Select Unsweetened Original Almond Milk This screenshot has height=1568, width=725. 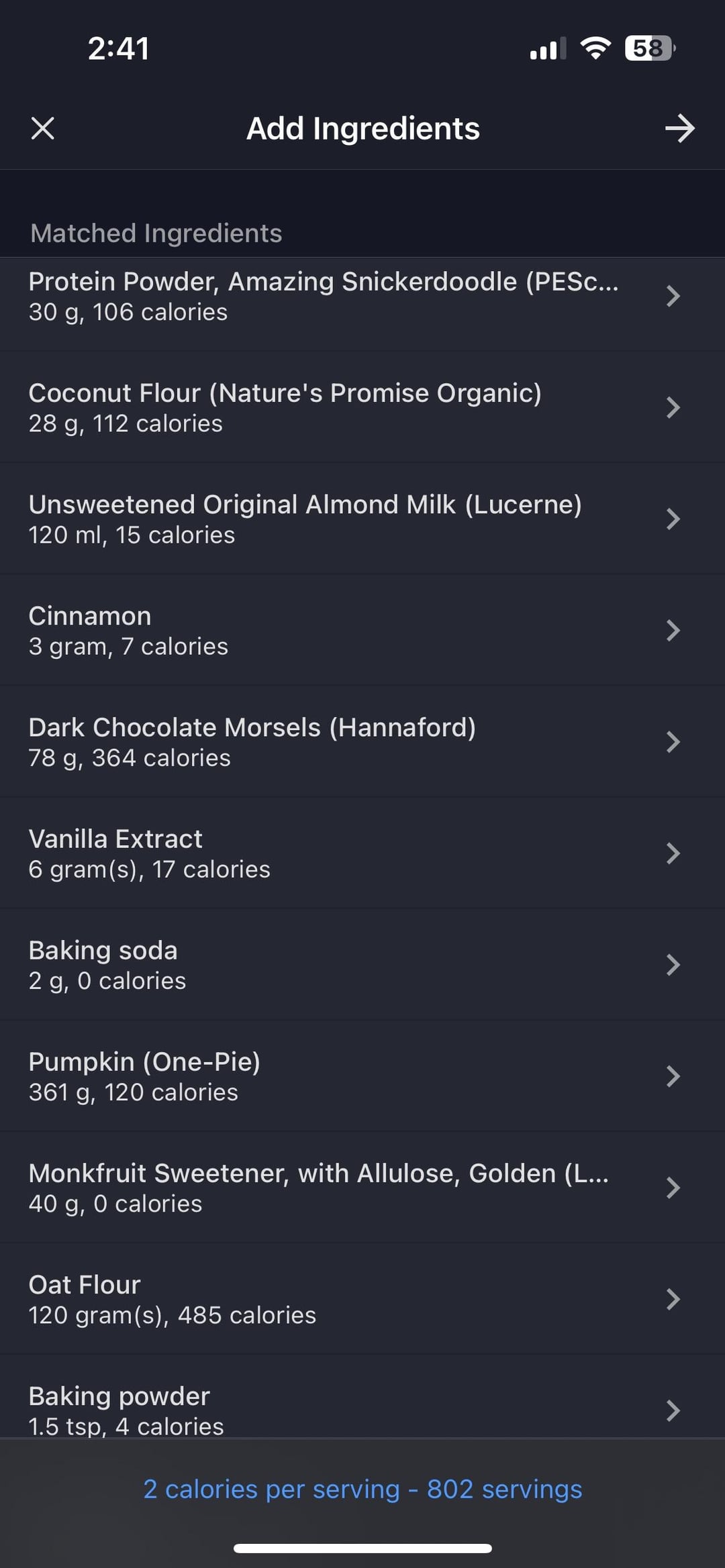(362, 519)
